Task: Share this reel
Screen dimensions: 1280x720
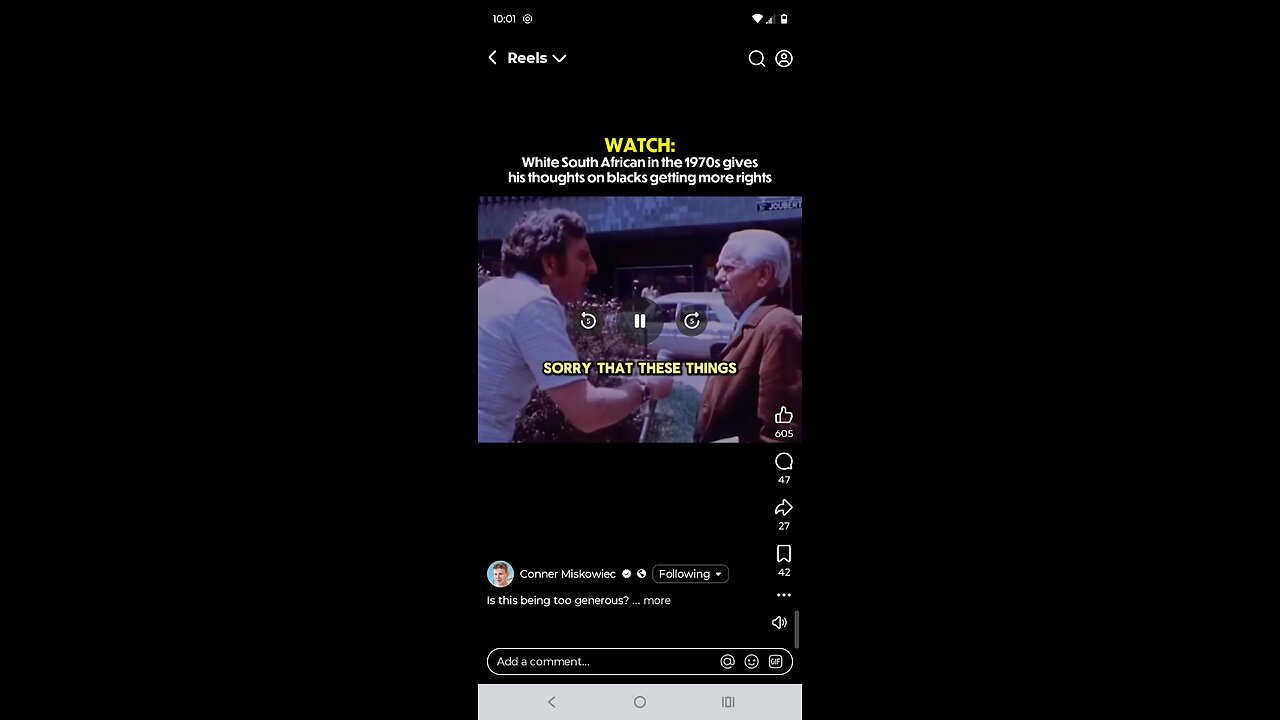Action: coord(784,507)
